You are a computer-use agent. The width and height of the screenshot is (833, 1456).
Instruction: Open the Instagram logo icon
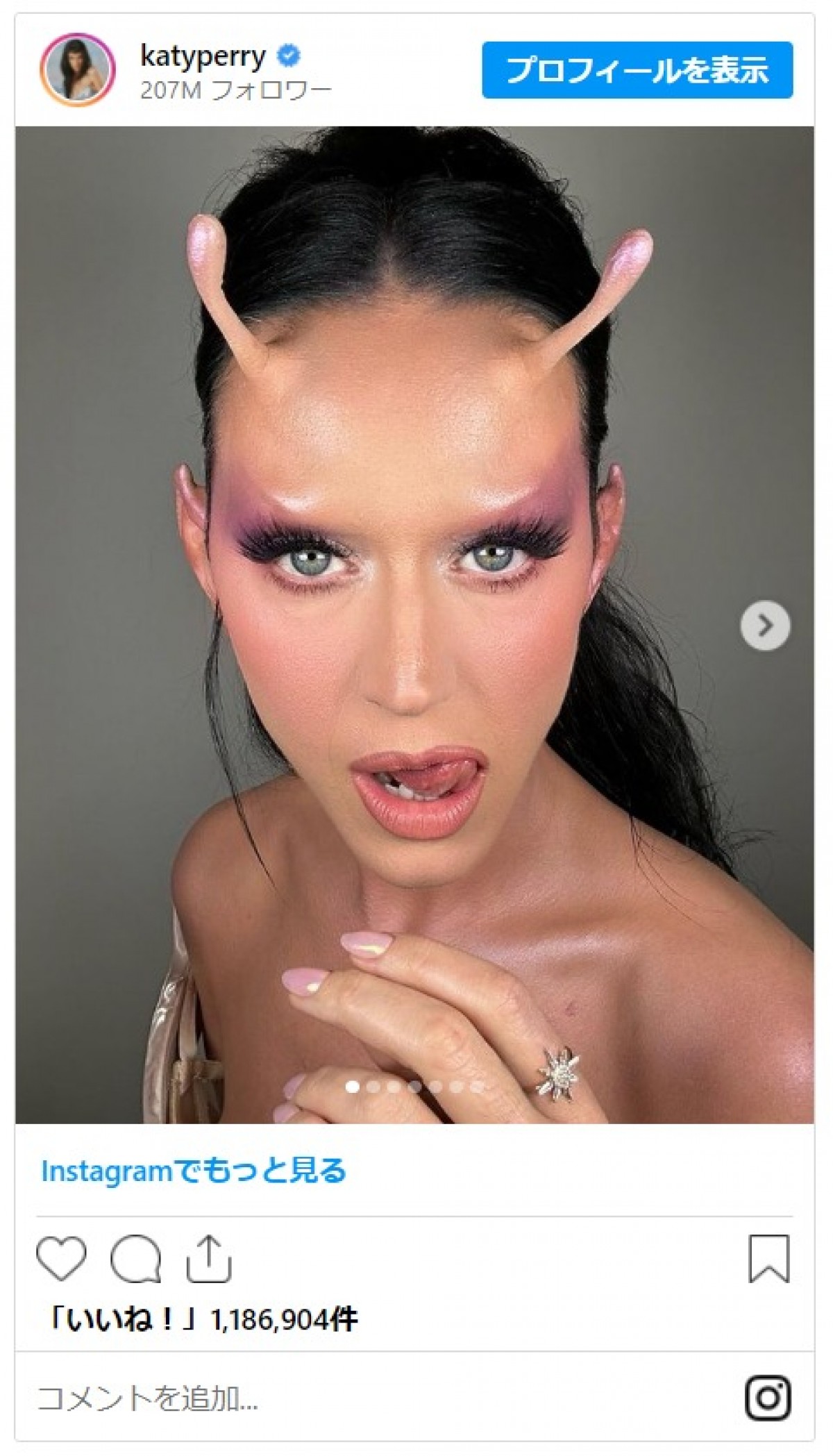pyautogui.click(x=768, y=1398)
